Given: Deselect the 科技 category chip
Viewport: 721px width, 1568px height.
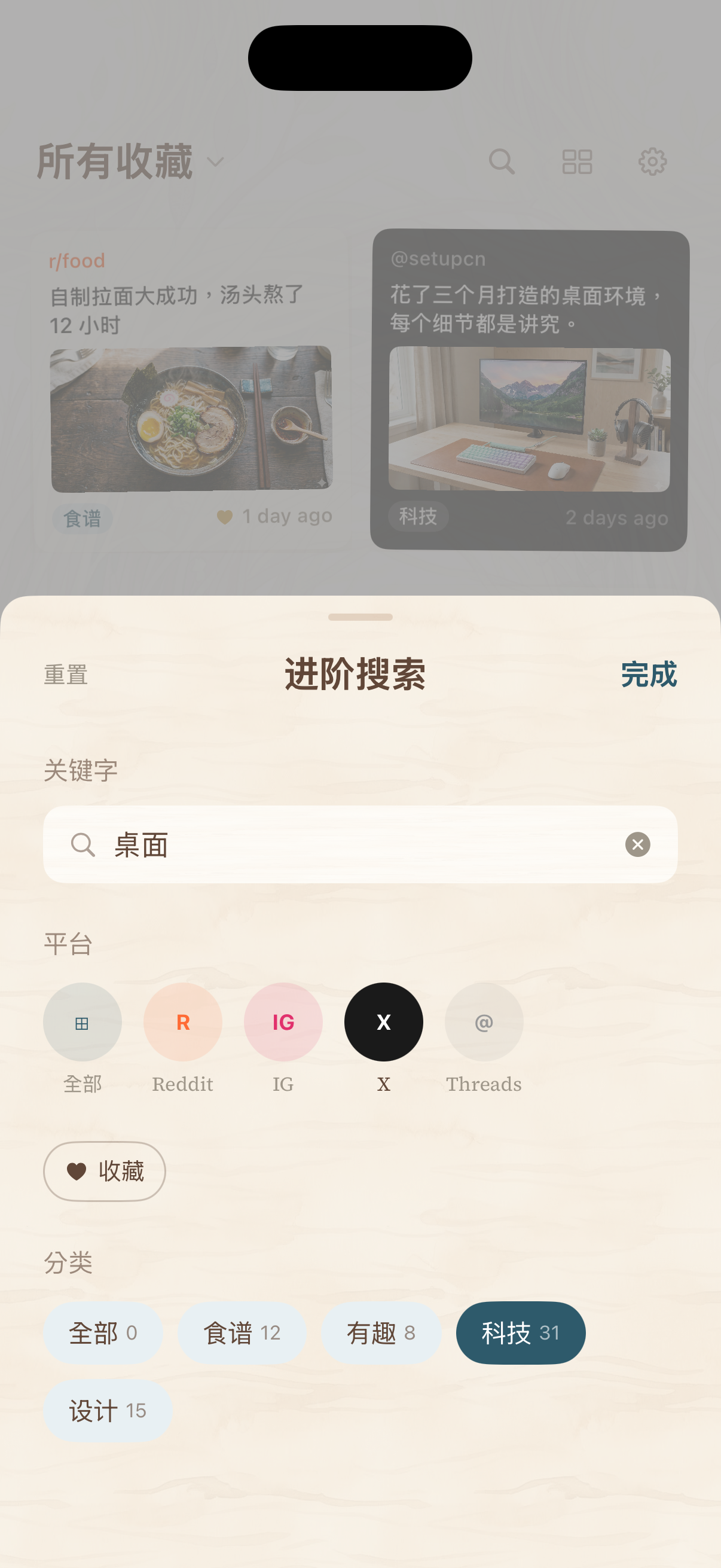Looking at the screenshot, I should [x=520, y=1332].
